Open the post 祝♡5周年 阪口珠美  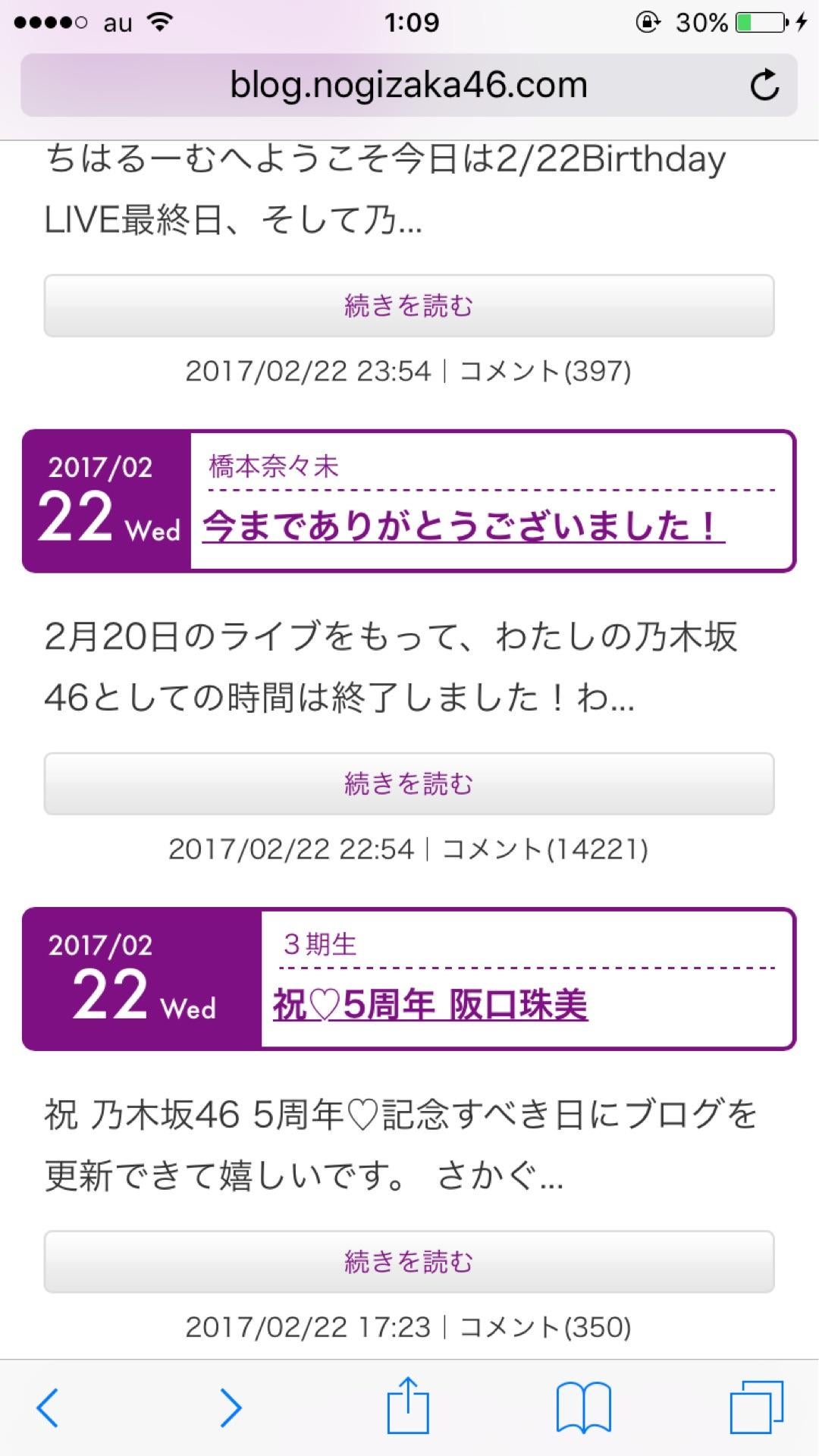tap(430, 1005)
